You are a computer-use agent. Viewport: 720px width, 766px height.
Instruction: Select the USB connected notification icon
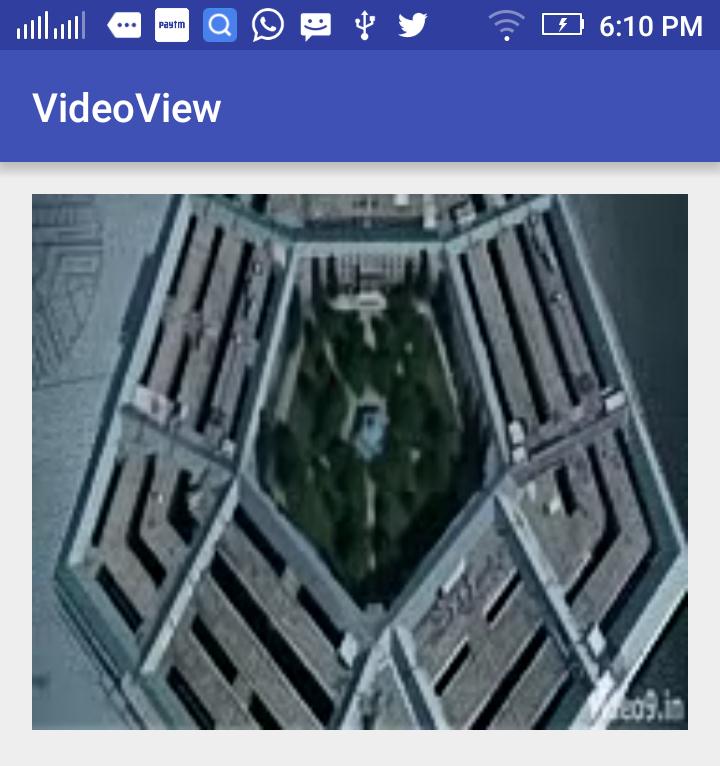tap(364, 25)
